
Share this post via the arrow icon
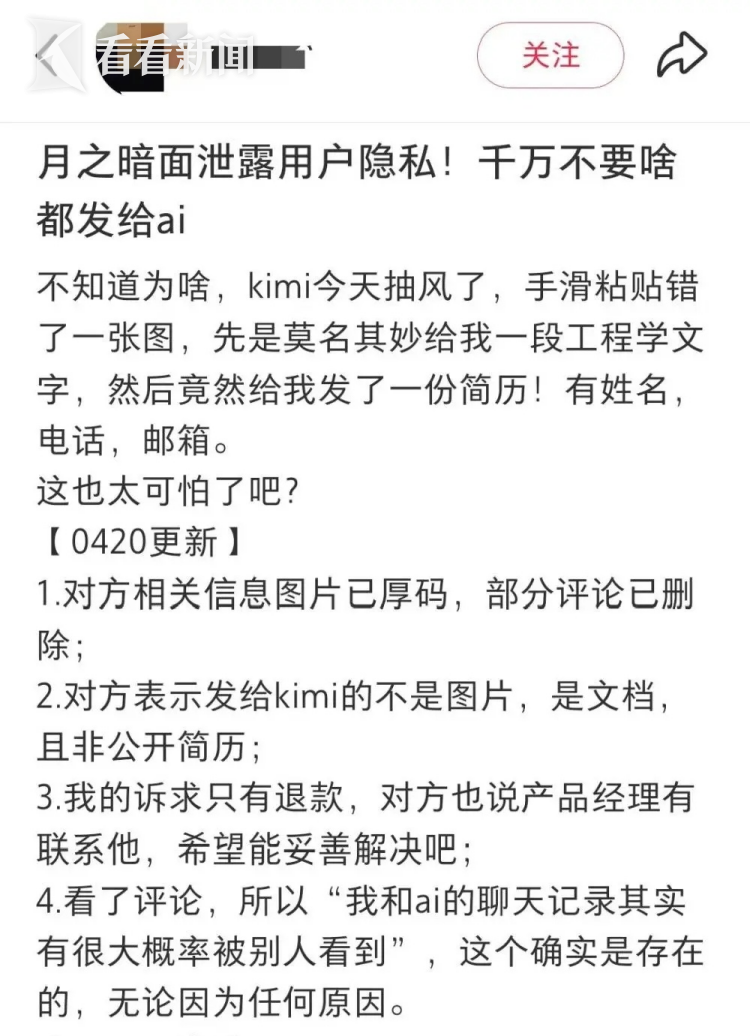(682, 56)
